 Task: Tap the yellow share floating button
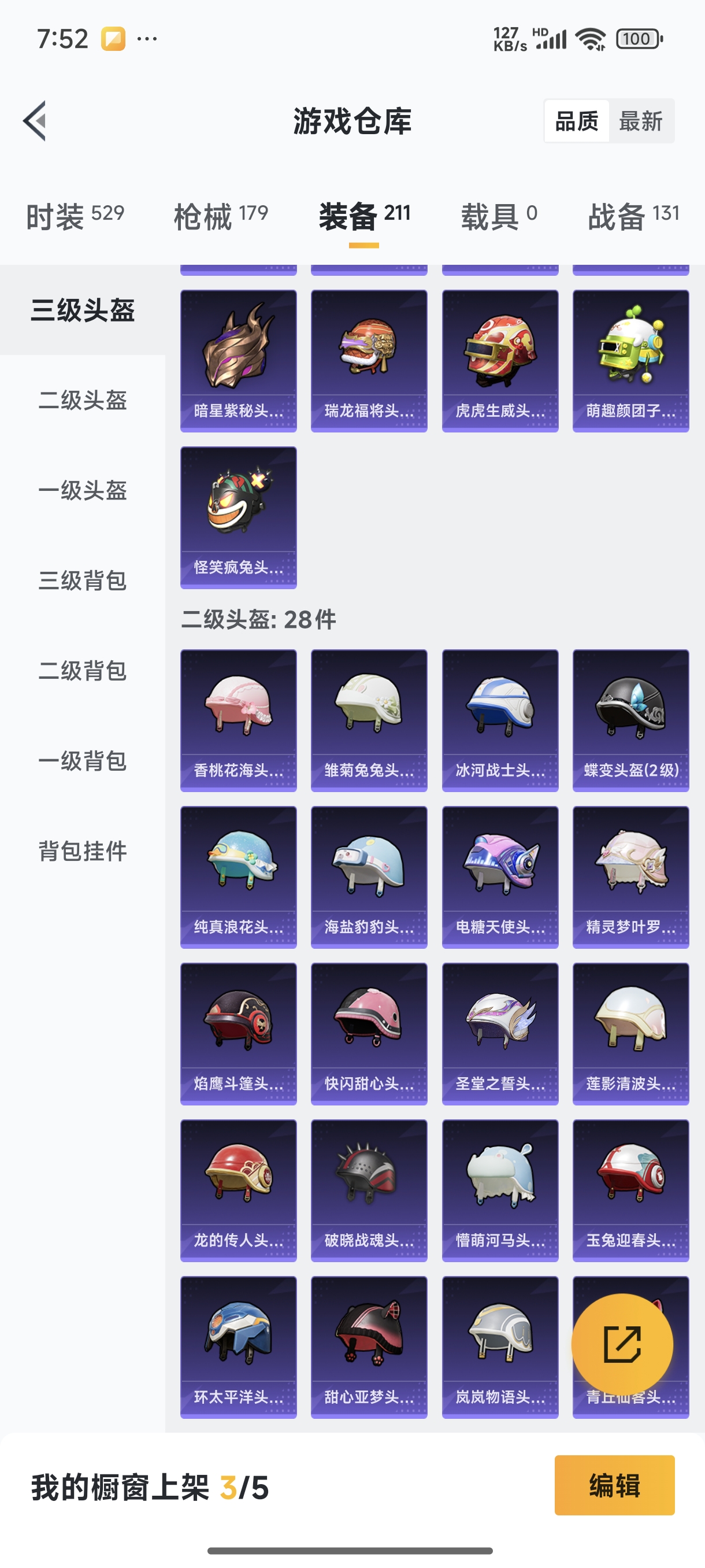[622, 1344]
